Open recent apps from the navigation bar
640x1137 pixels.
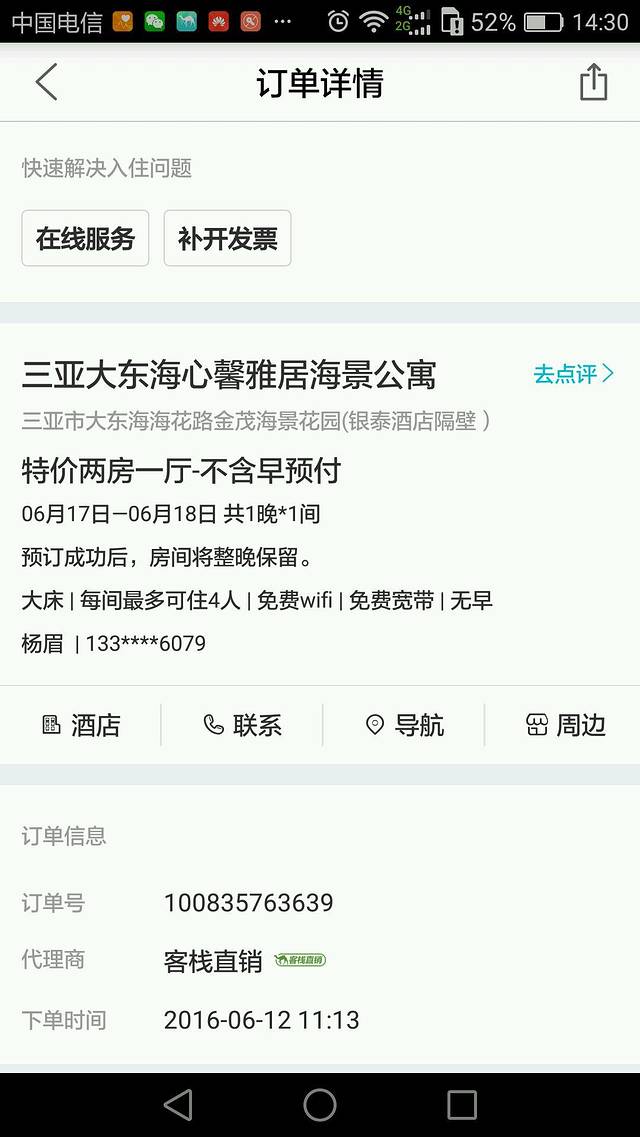tap(462, 1105)
